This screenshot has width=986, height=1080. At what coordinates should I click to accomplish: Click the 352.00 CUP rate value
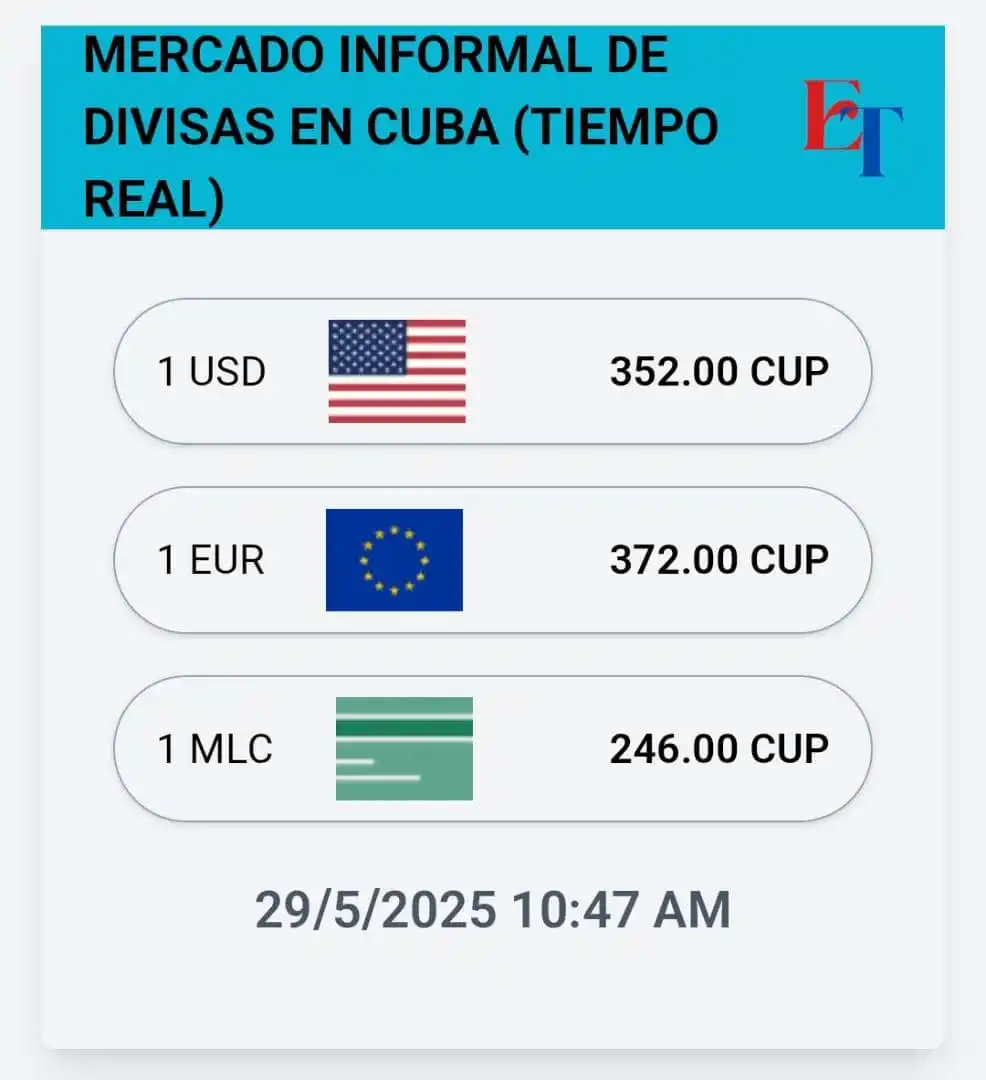tap(719, 371)
